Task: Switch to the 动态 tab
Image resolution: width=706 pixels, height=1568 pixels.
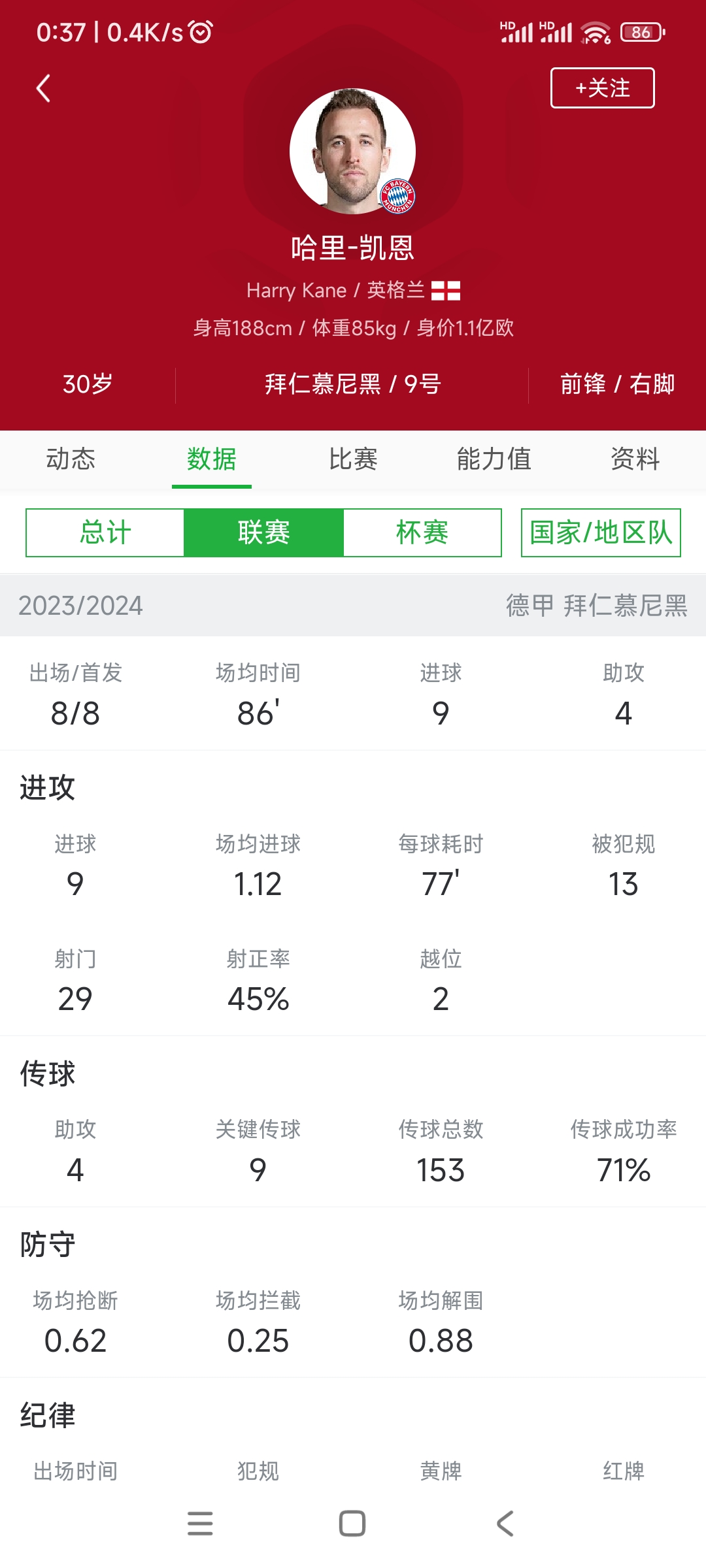Action: point(71,459)
